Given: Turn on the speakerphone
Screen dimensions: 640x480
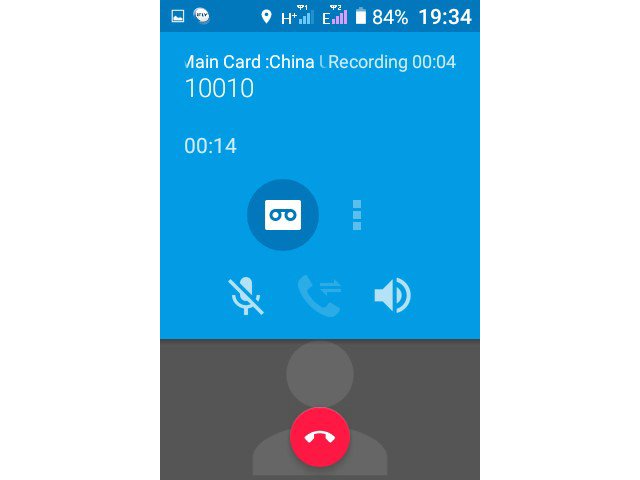Looking at the screenshot, I should tap(392, 296).
